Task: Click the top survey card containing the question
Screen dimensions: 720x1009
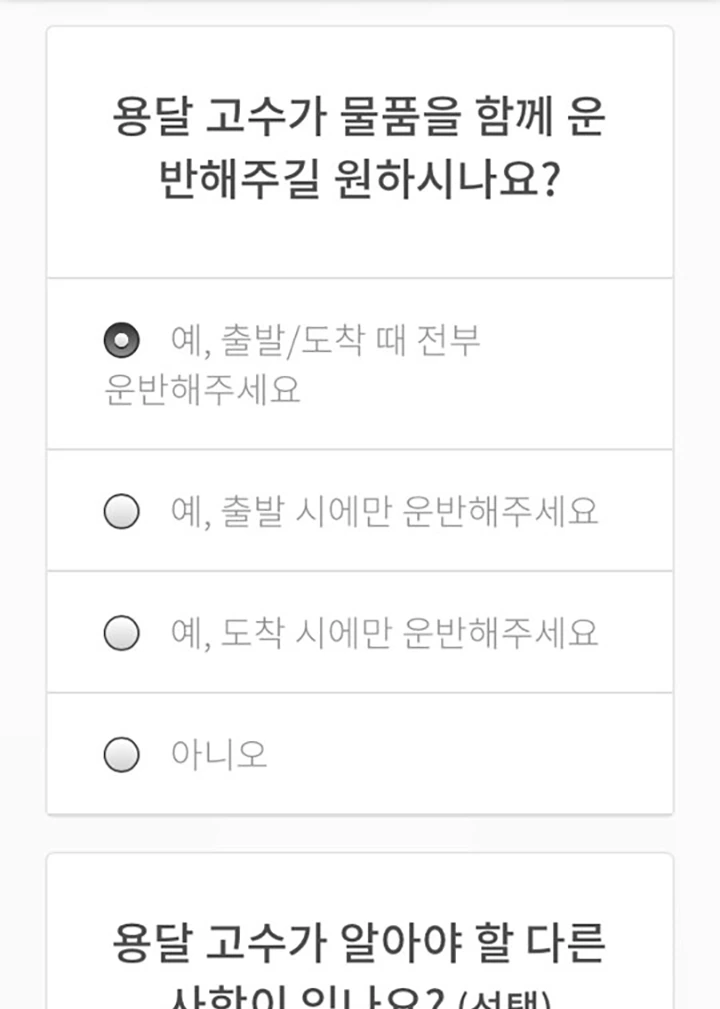Action: (x=360, y=420)
